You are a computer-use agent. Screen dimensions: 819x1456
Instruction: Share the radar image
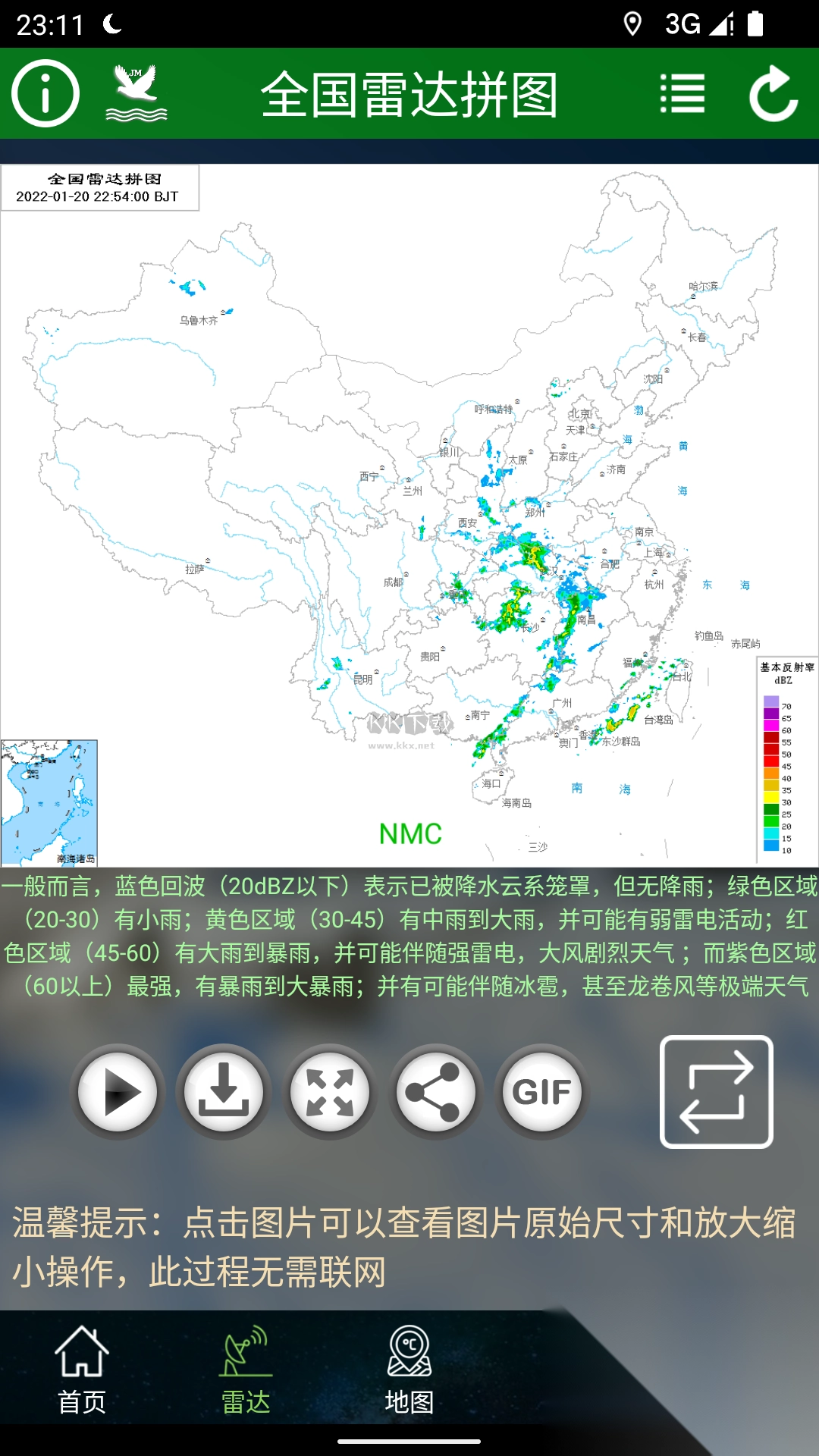(435, 1092)
